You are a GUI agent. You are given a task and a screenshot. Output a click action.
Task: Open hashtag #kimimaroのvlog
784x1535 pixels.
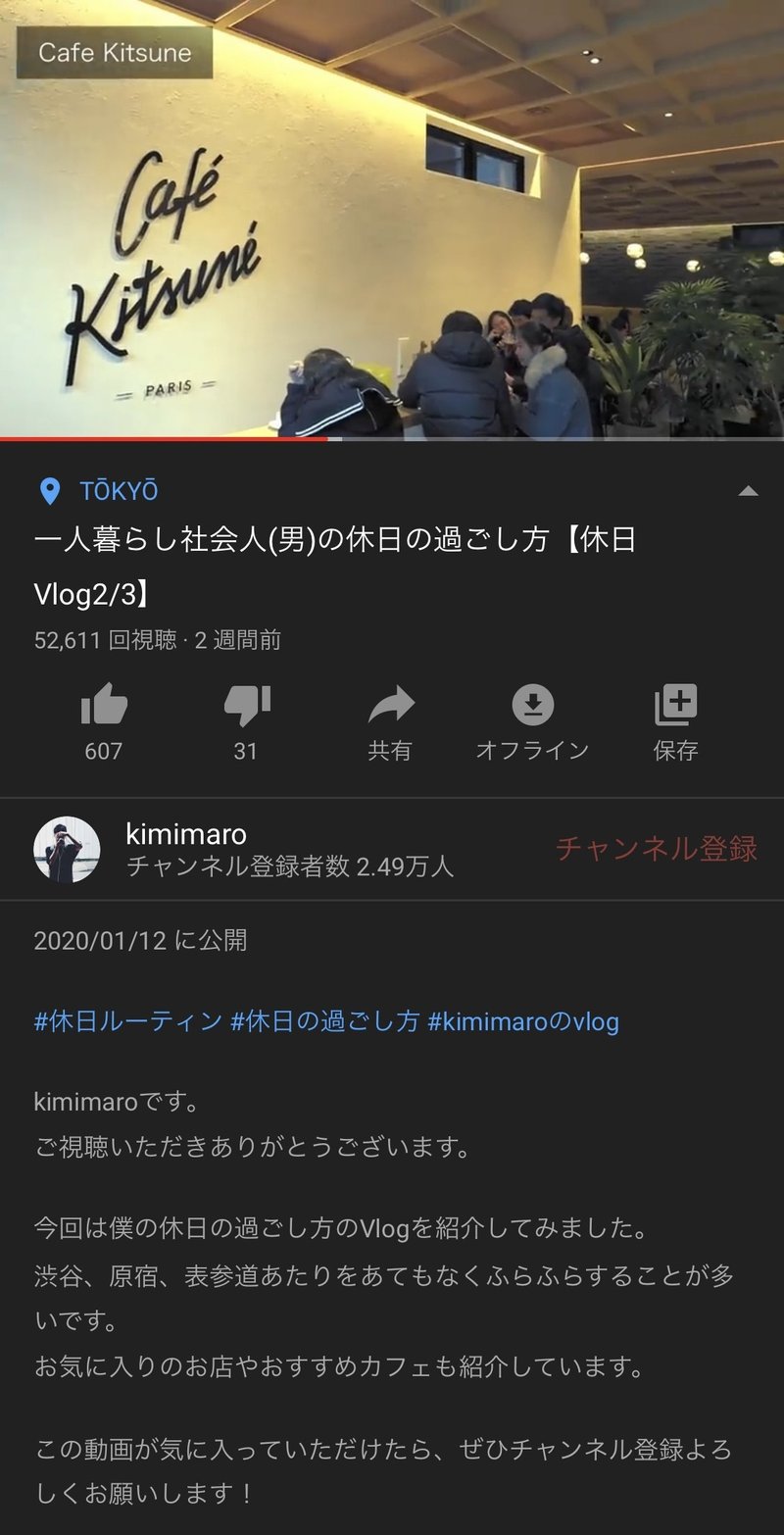click(523, 1021)
